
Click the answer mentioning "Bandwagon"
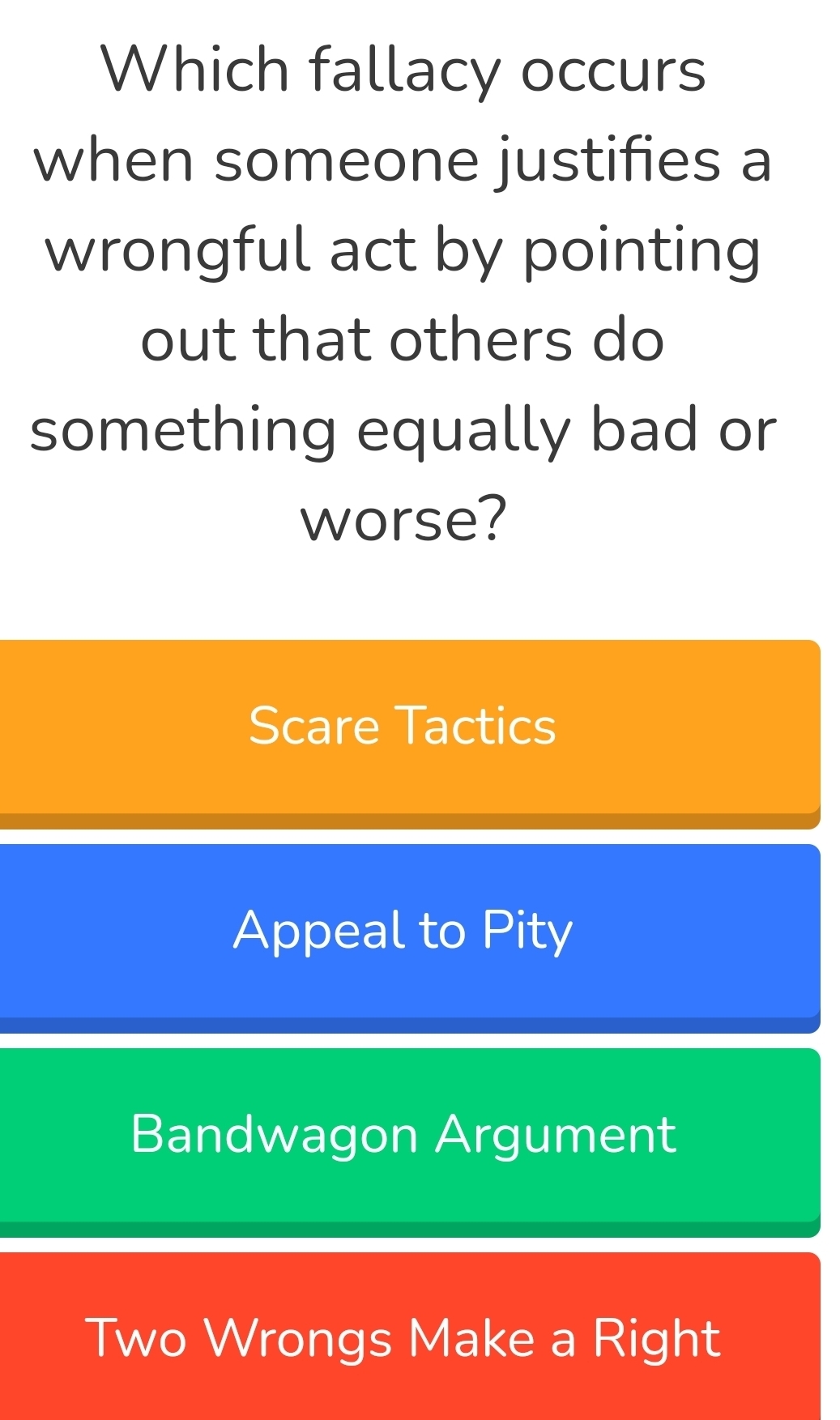[403, 1136]
